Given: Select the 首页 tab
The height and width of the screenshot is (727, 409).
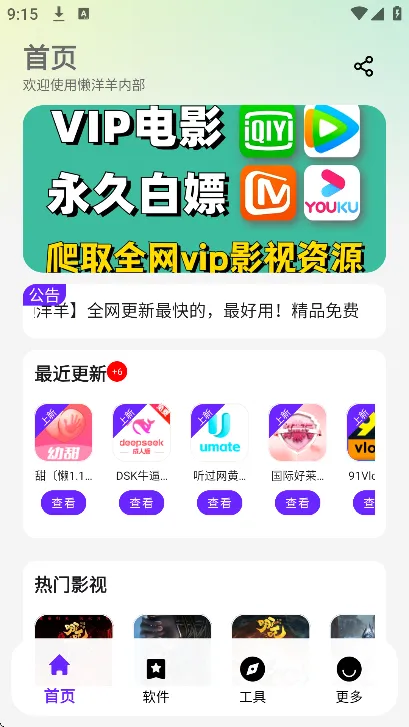Looking at the screenshot, I should [59, 680].
